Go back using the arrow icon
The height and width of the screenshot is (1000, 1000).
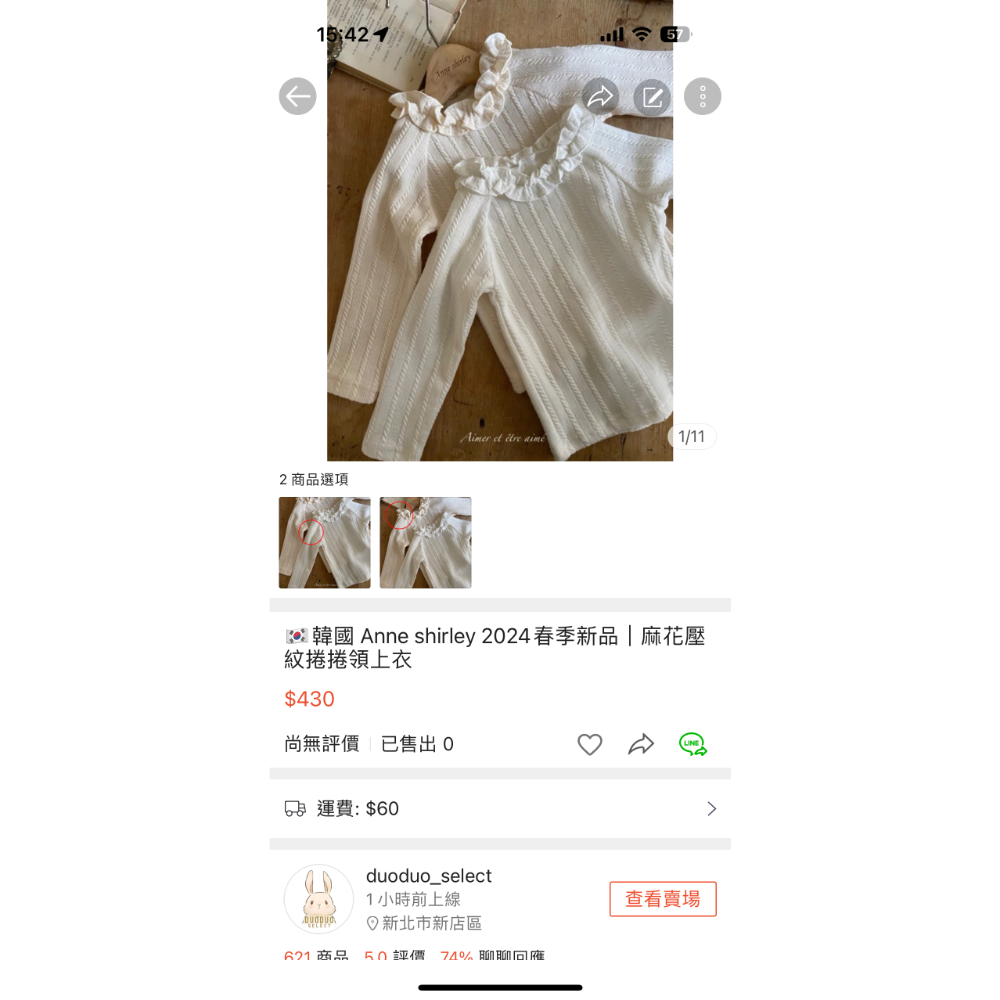click(x=298, y=97)
